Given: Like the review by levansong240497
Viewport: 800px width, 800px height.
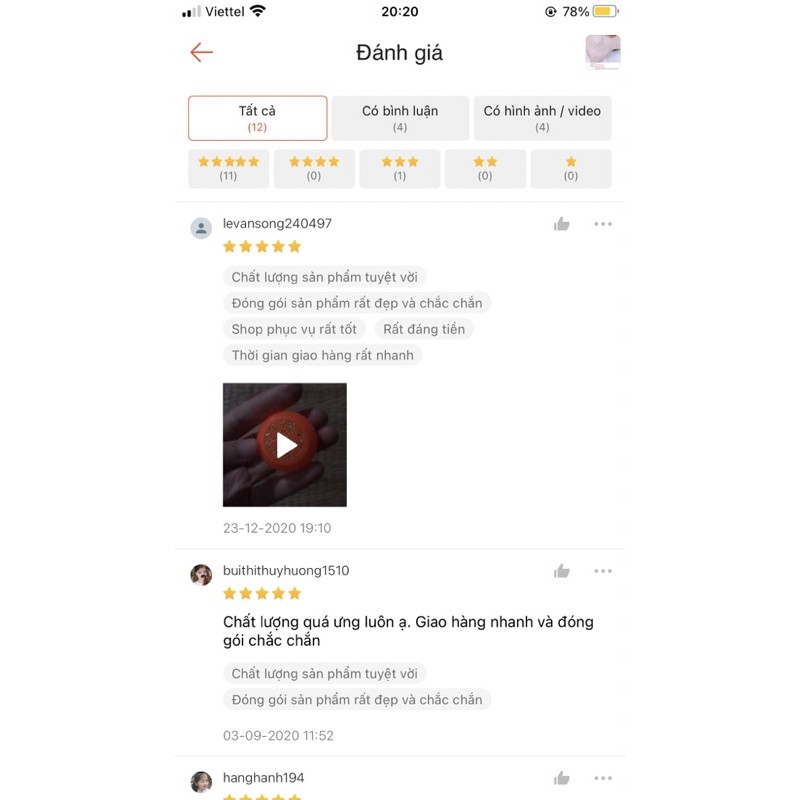Looking at the screenshot, I should click(562, 224).
